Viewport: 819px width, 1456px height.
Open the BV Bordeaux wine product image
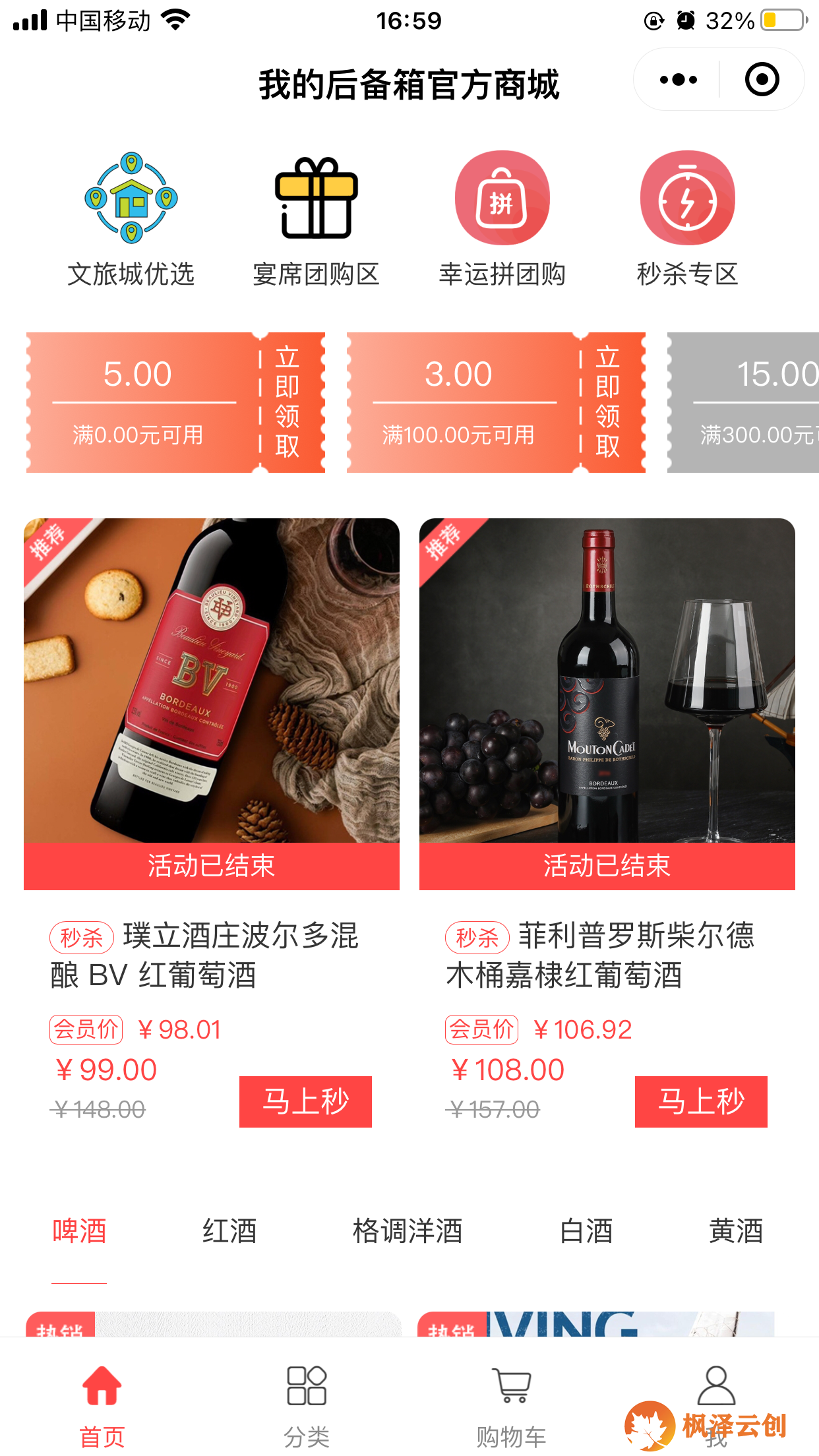coord(211,679)
